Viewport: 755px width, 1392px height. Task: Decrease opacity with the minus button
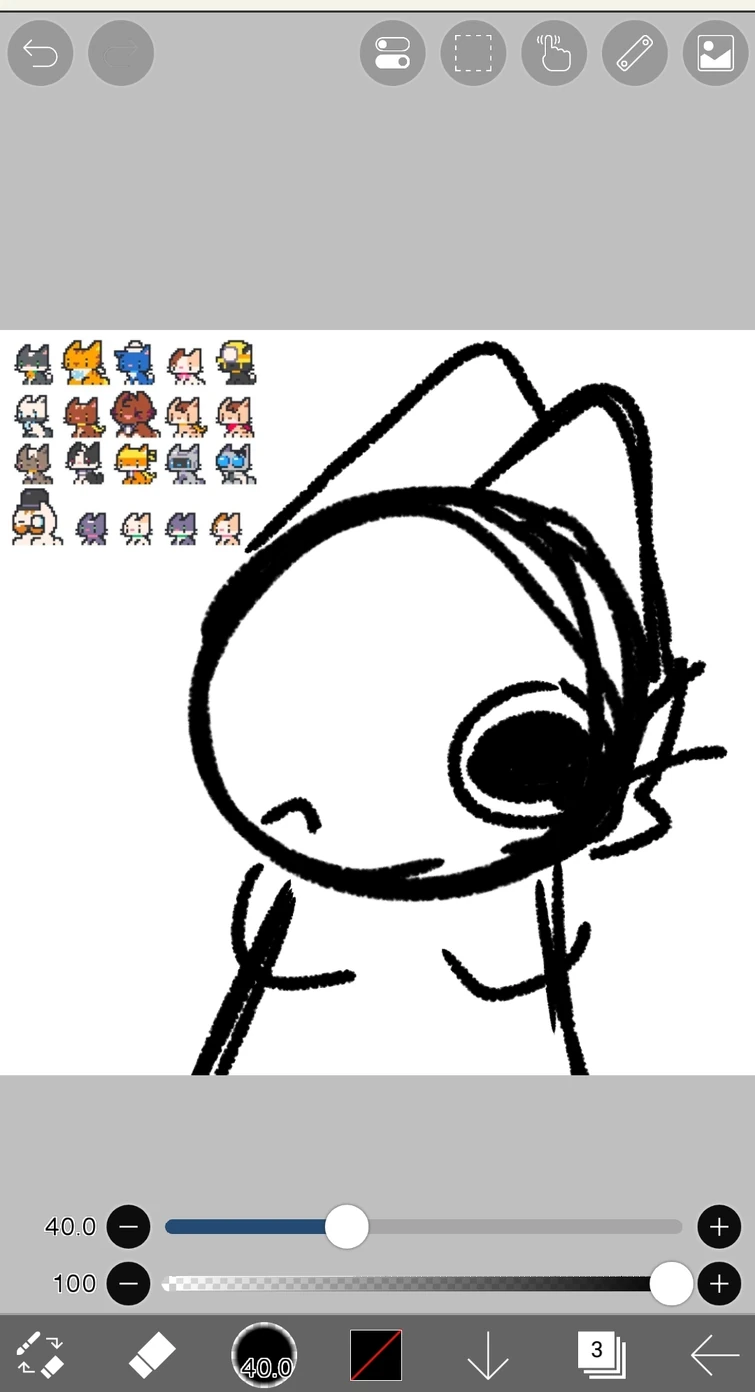pyautogui.click(x=128, y=1283)
